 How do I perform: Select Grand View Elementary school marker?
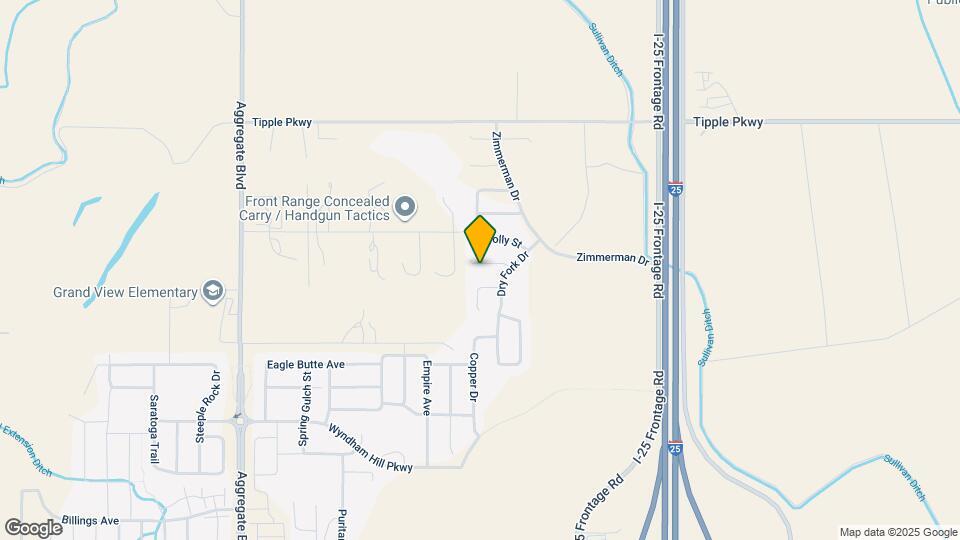click(212, 292)
